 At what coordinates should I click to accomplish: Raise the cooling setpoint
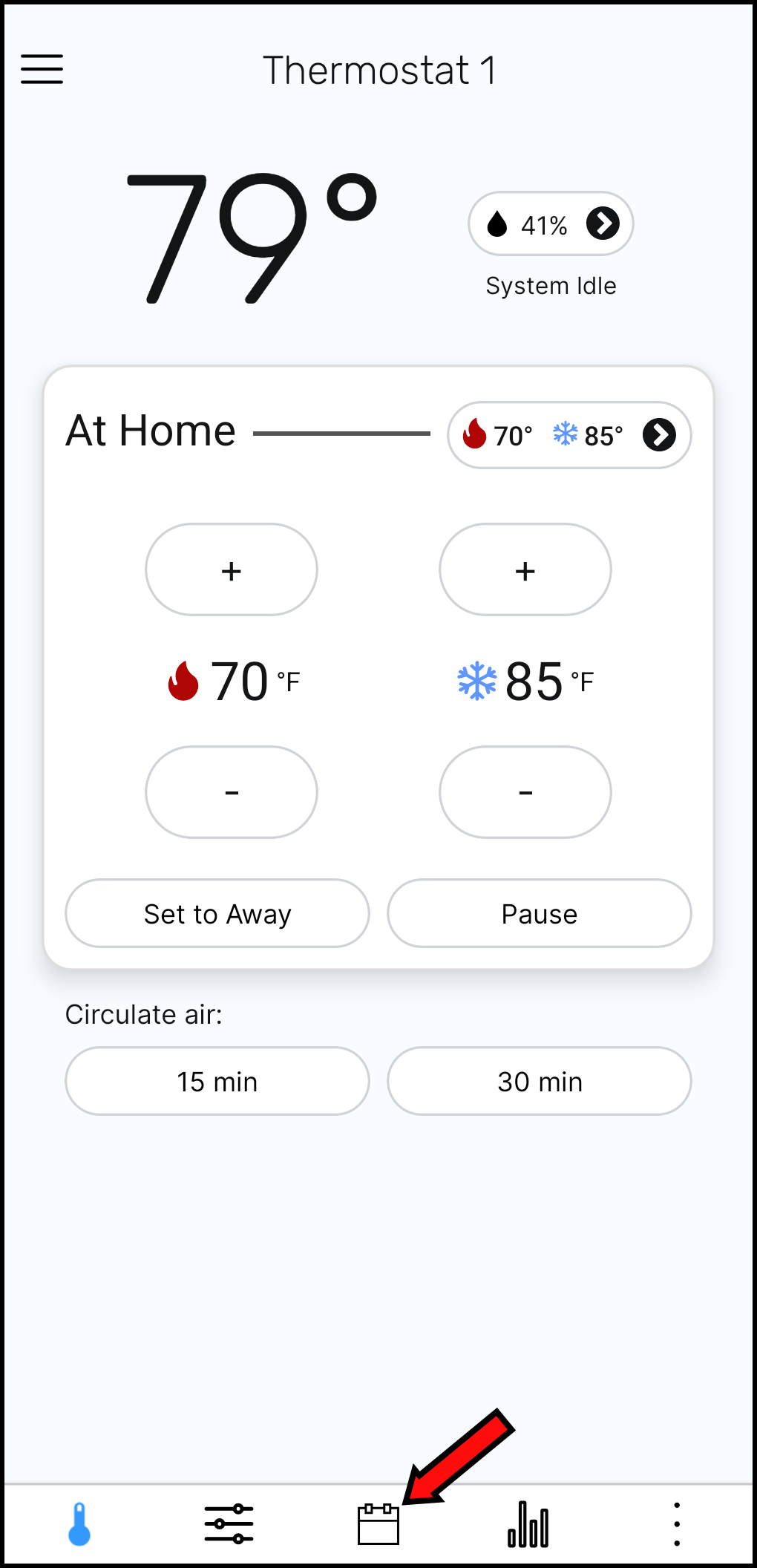pyautogui.click(x=525, y=570)
